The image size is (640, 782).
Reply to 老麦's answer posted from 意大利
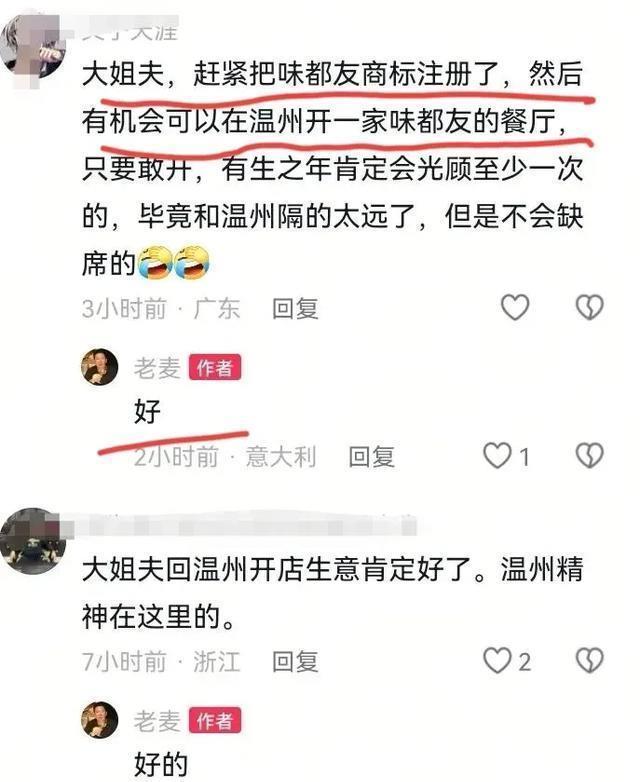[x=371, y=458]
